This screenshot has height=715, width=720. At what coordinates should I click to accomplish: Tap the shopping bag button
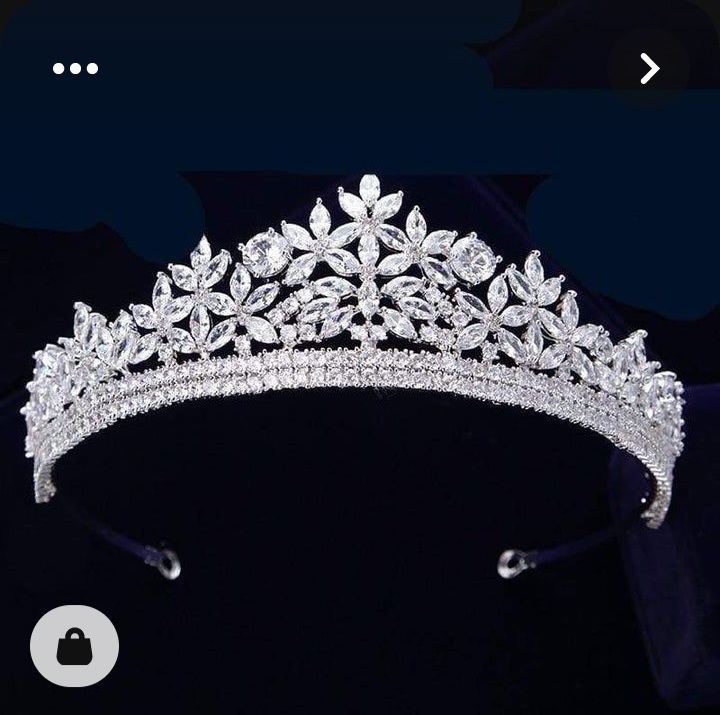click(74, 646)
